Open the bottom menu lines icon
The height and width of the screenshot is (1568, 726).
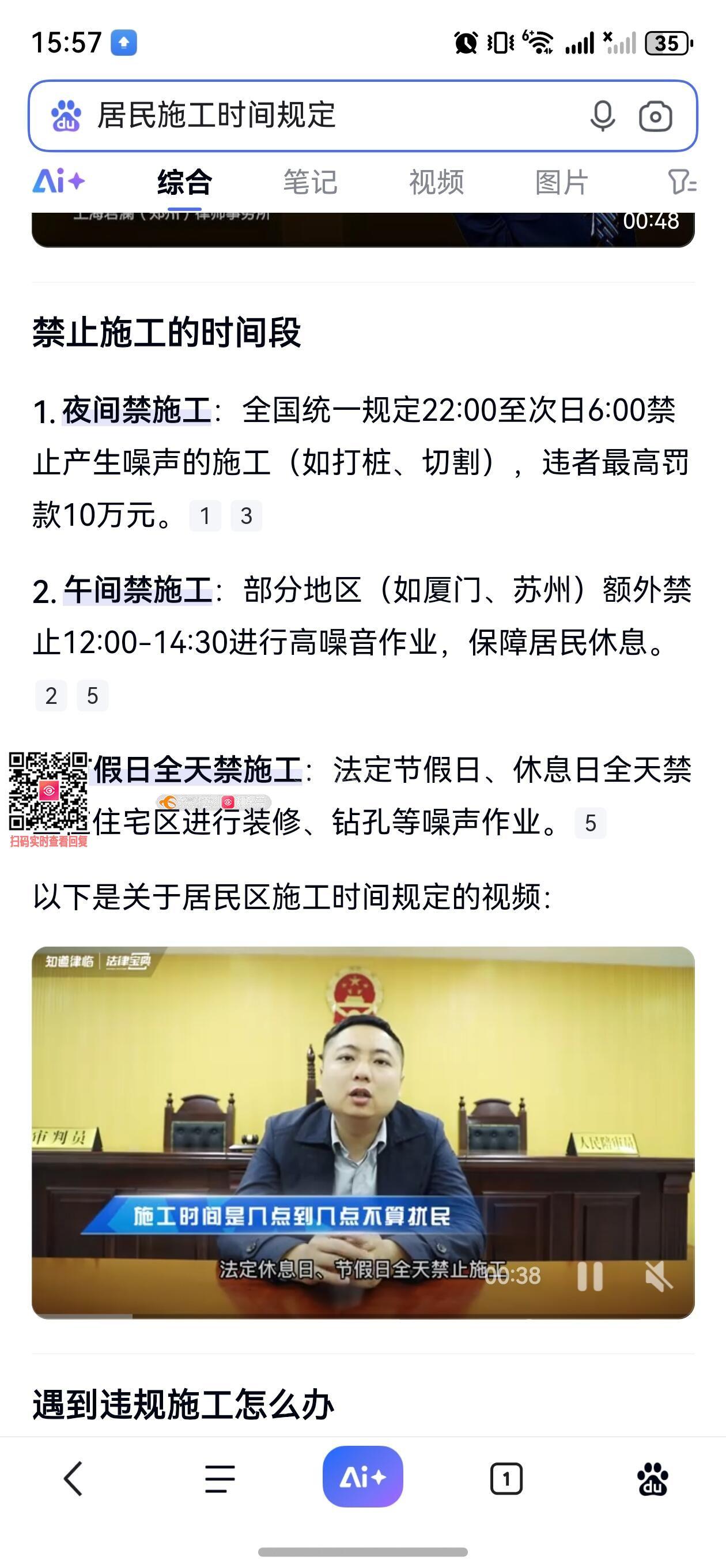(x=219, y=1479)
